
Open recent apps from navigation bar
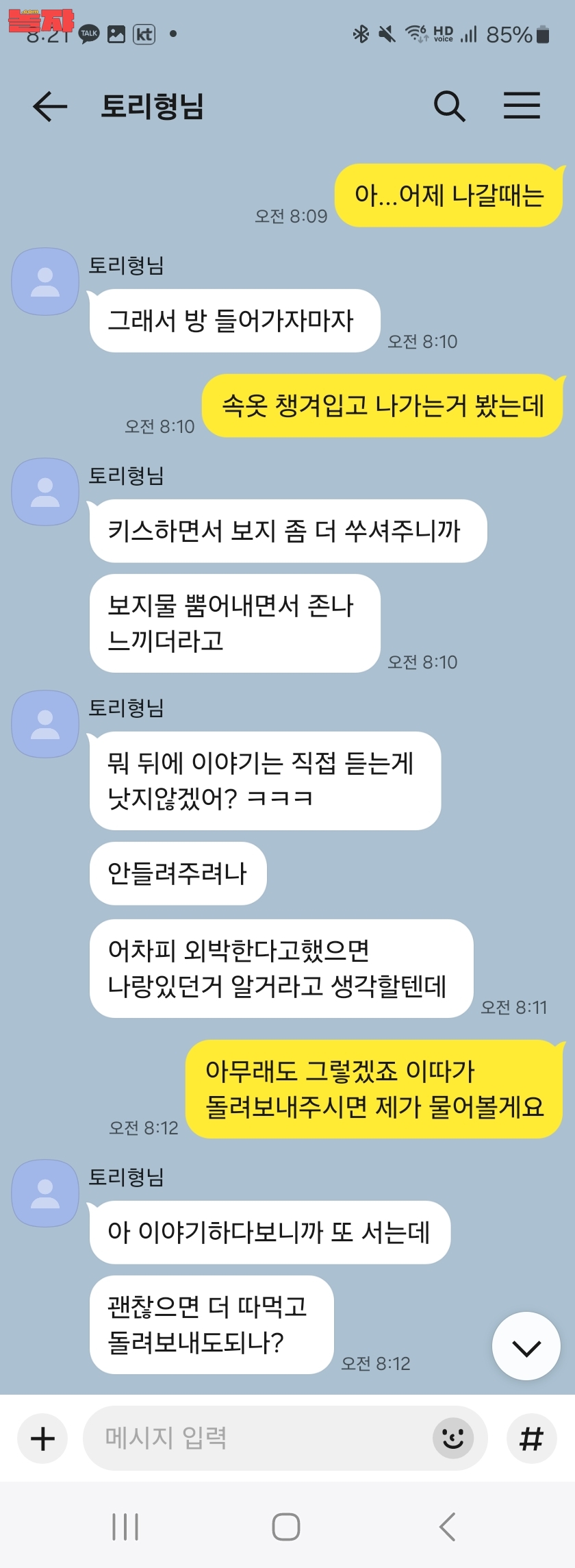[125, 1527]
